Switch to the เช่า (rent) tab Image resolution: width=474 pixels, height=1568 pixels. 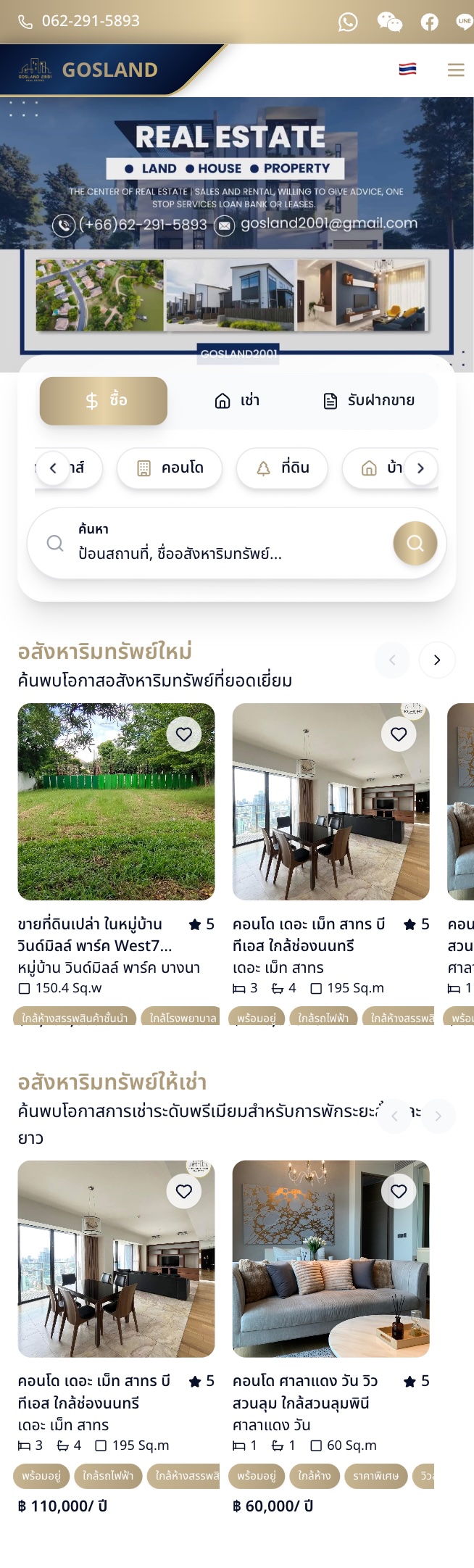coord(237,400)
